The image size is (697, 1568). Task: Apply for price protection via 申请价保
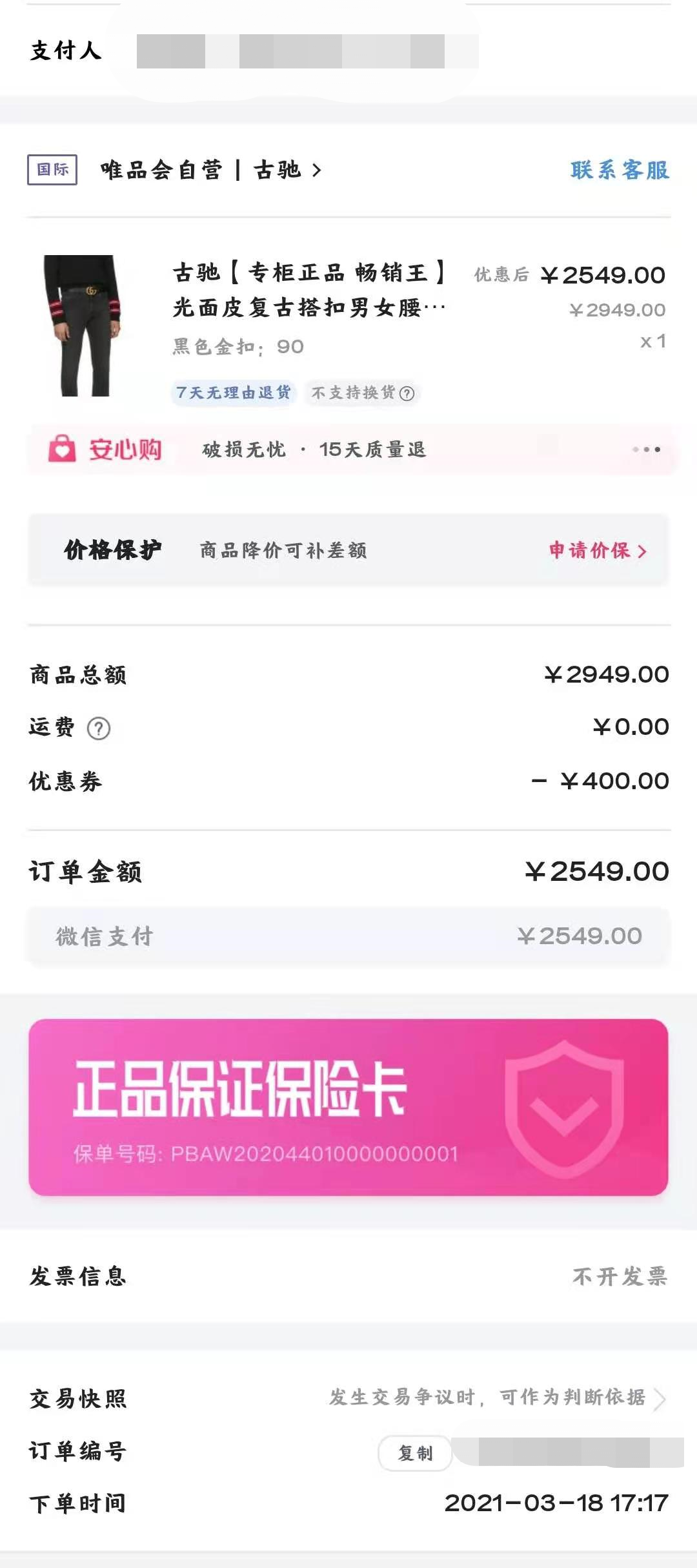point(597,550)
